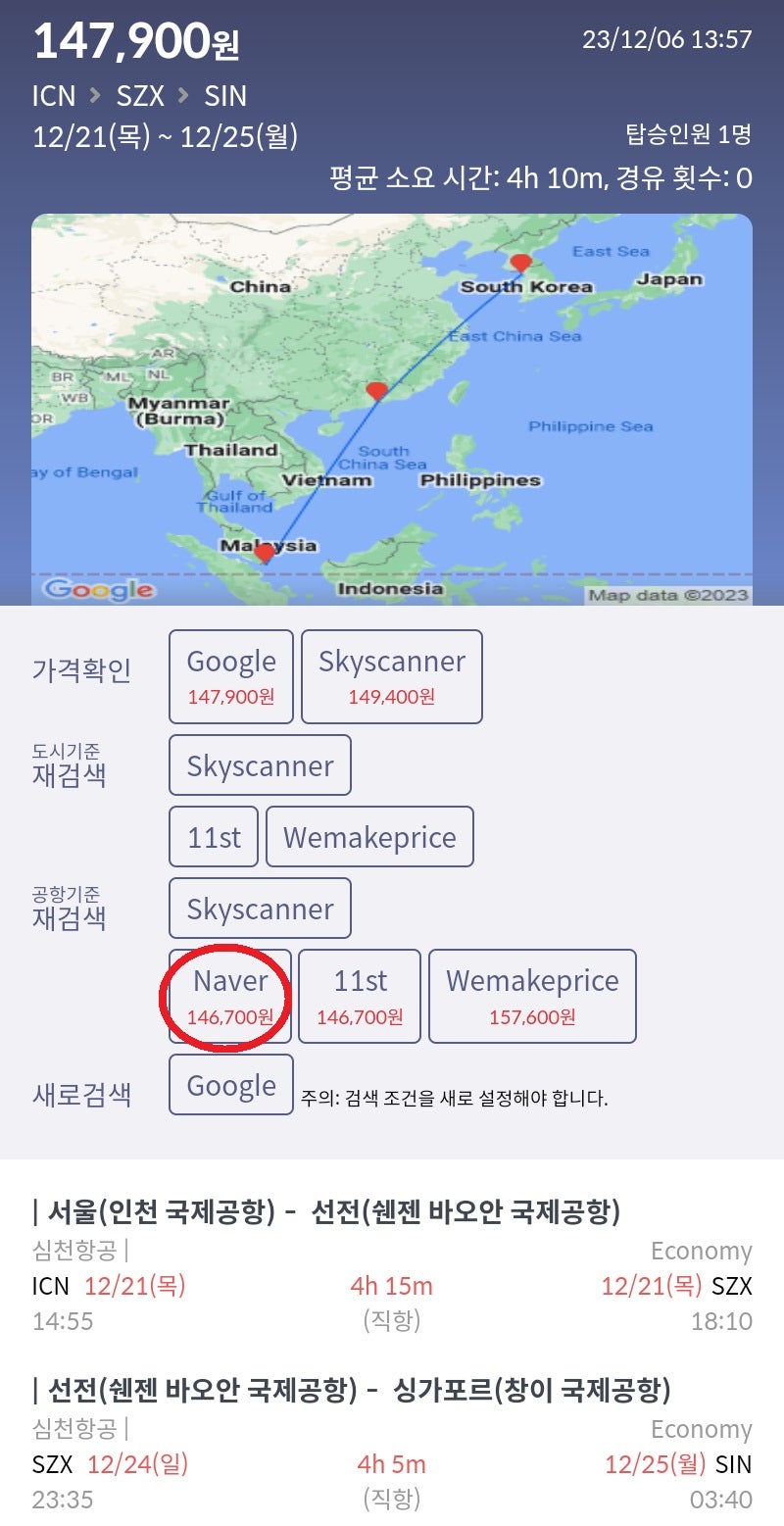
Task: Select Skyscanner under 공항기준 재검색
Action: click(x=259, y=909)
